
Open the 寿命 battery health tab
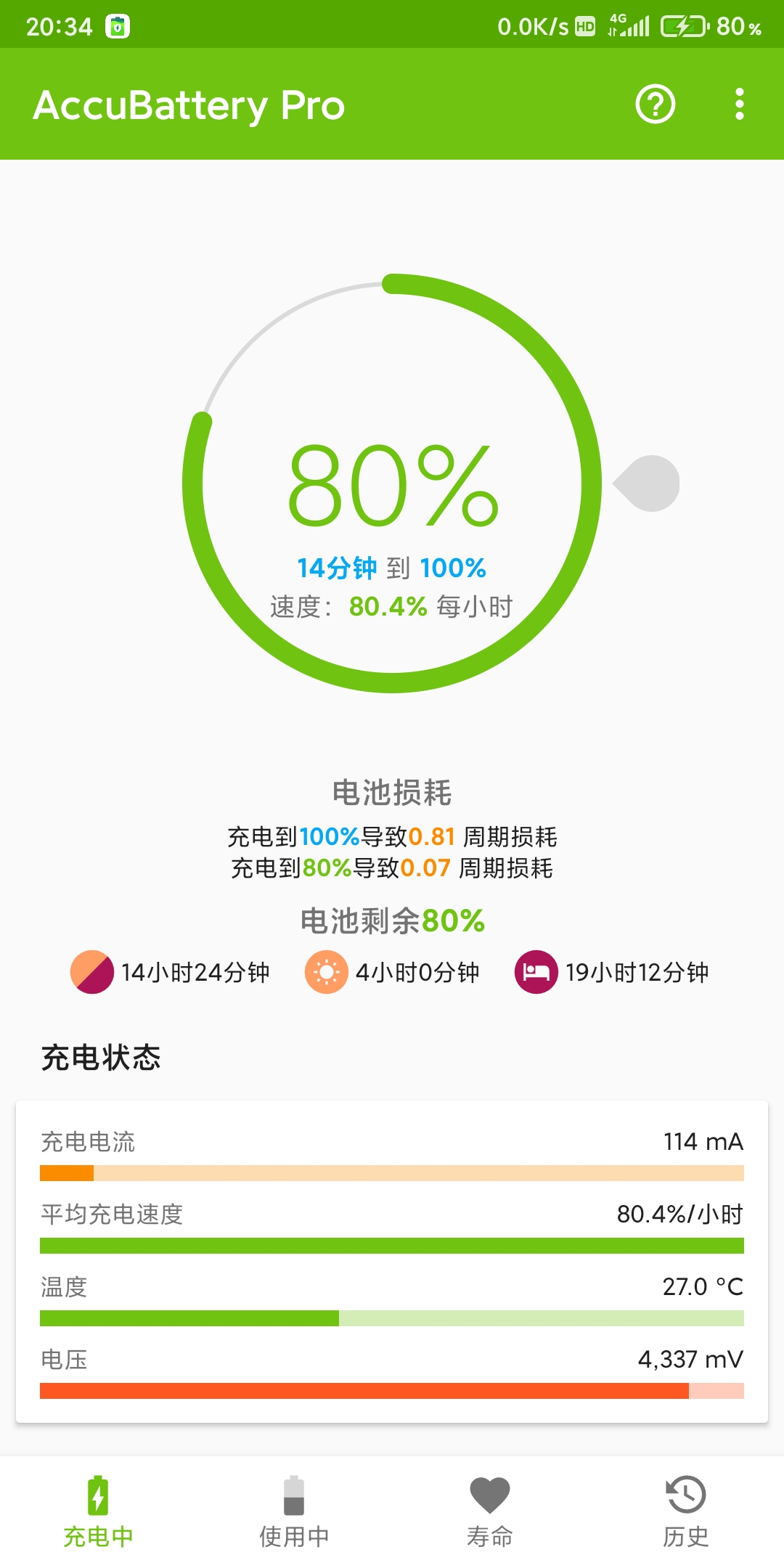tap(490, 1511)
